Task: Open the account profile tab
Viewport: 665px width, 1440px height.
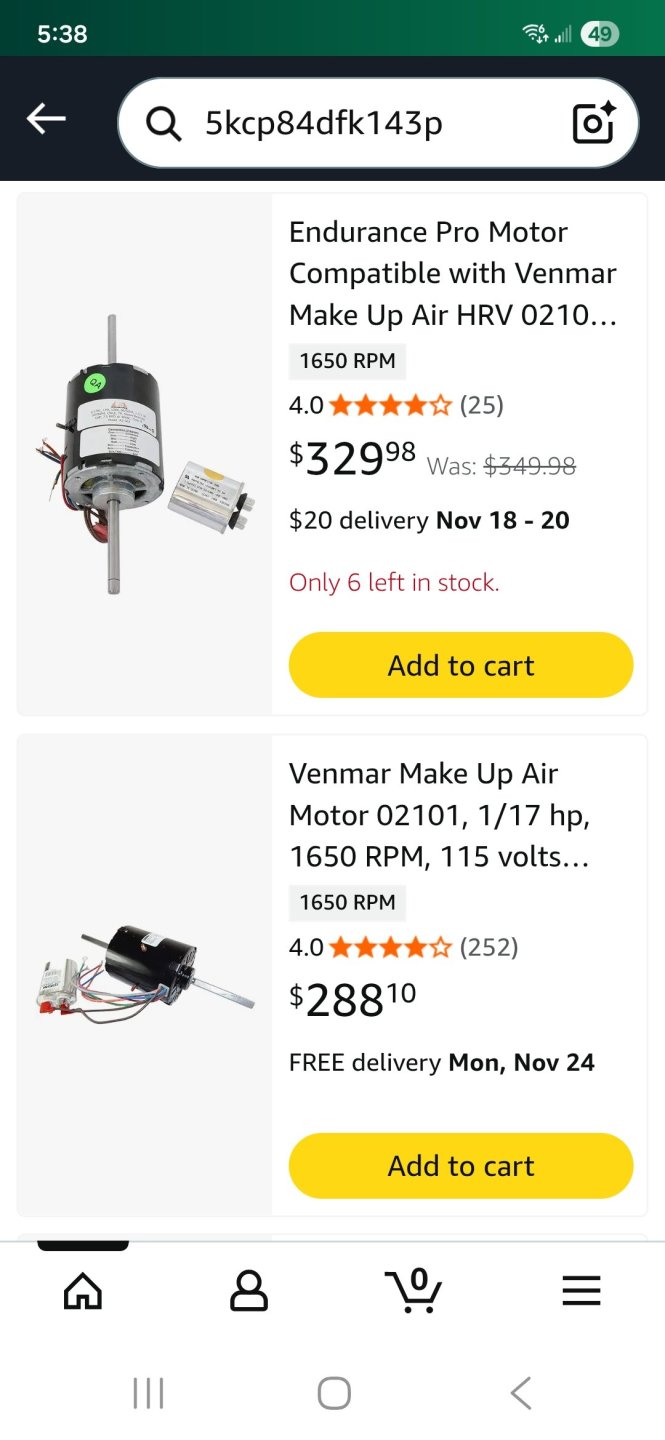Action: pyautogui.click(x=249, y=1291)
